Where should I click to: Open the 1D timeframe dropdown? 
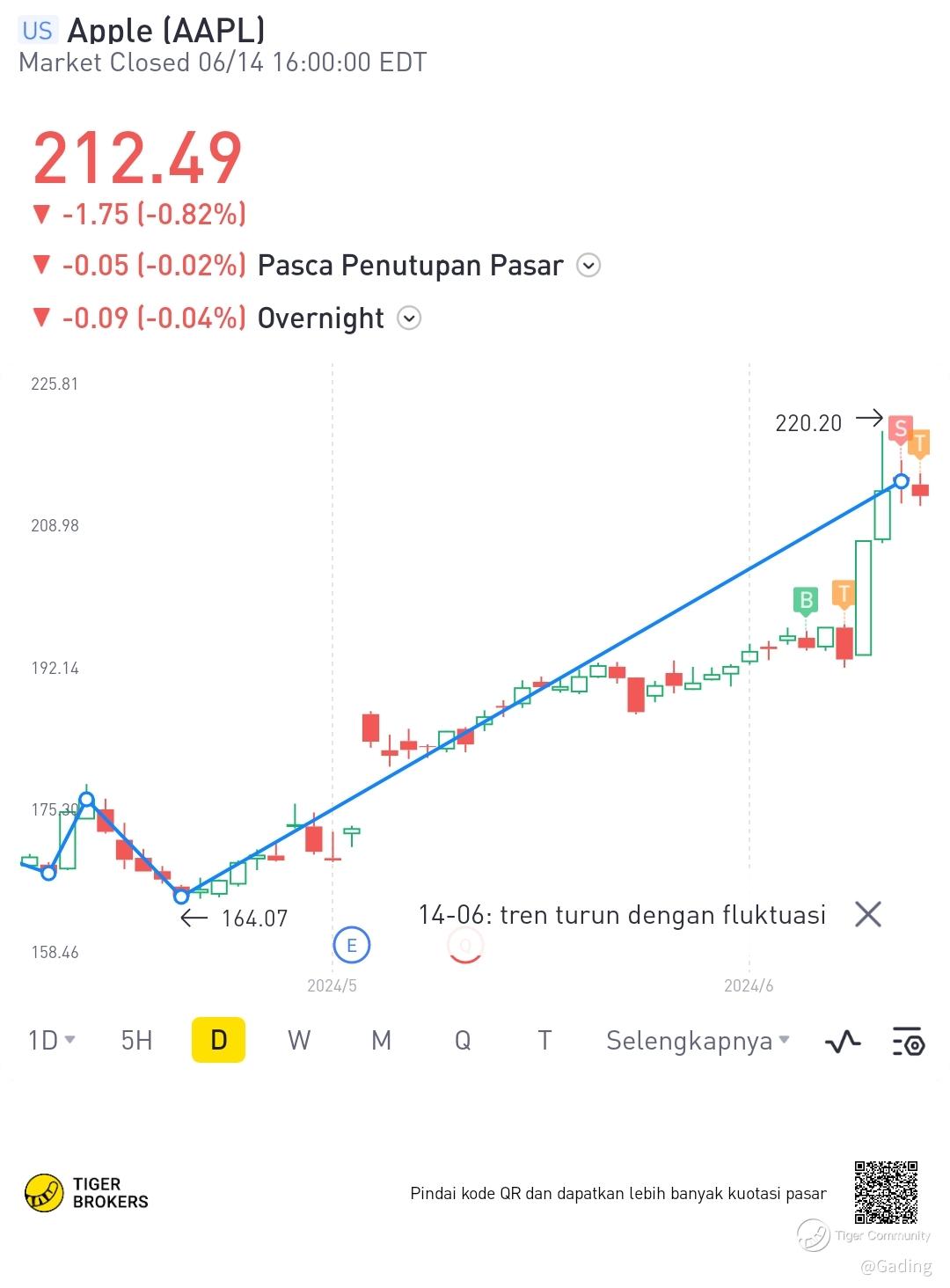tap(51, 1040)
